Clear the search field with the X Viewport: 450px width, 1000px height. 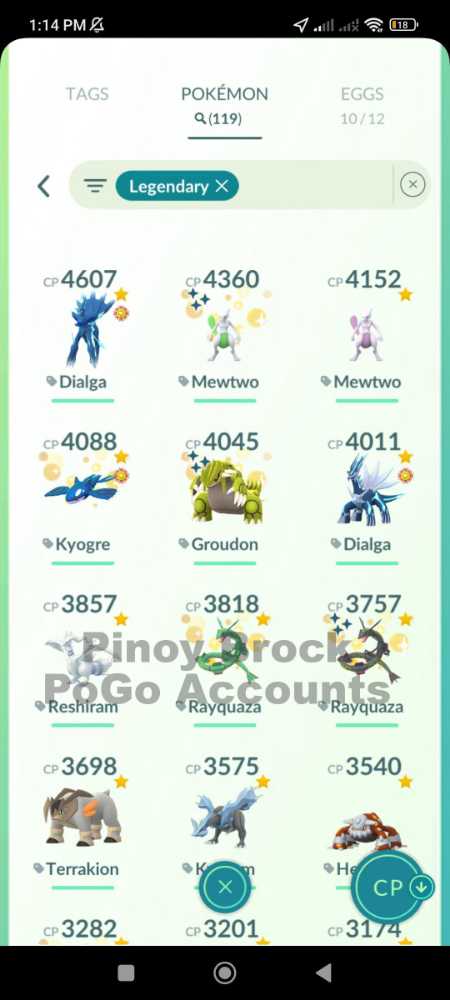click(412, 185)
